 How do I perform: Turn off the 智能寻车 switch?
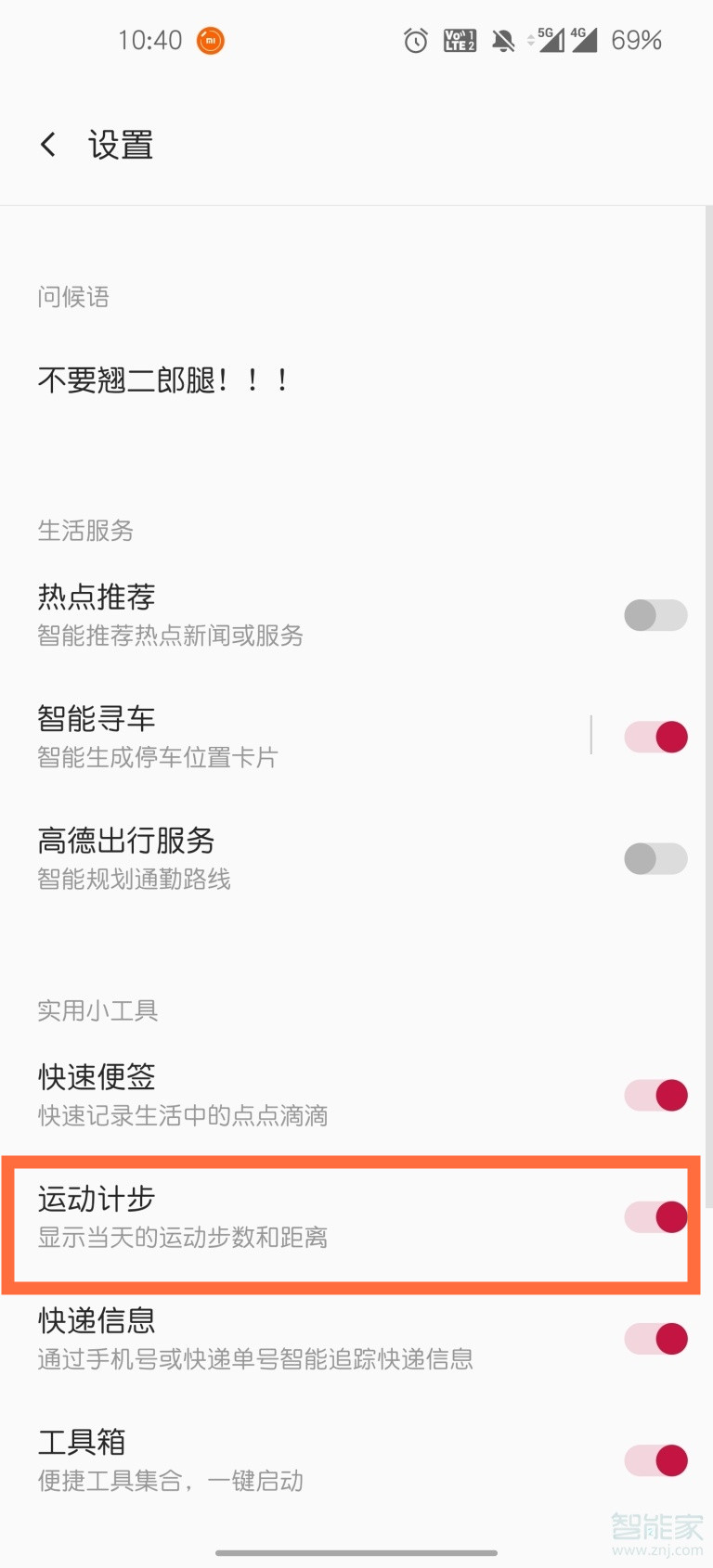tap(655, 738)
